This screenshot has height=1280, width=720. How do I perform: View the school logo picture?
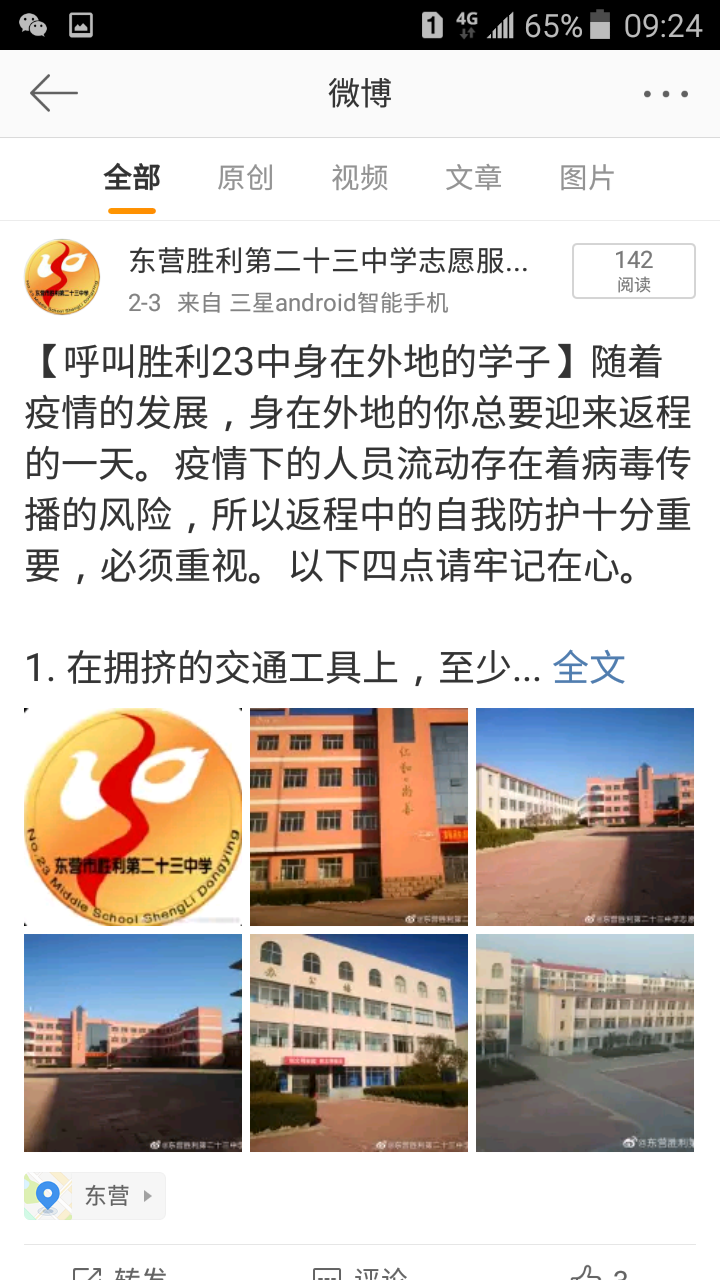[133, 817]
